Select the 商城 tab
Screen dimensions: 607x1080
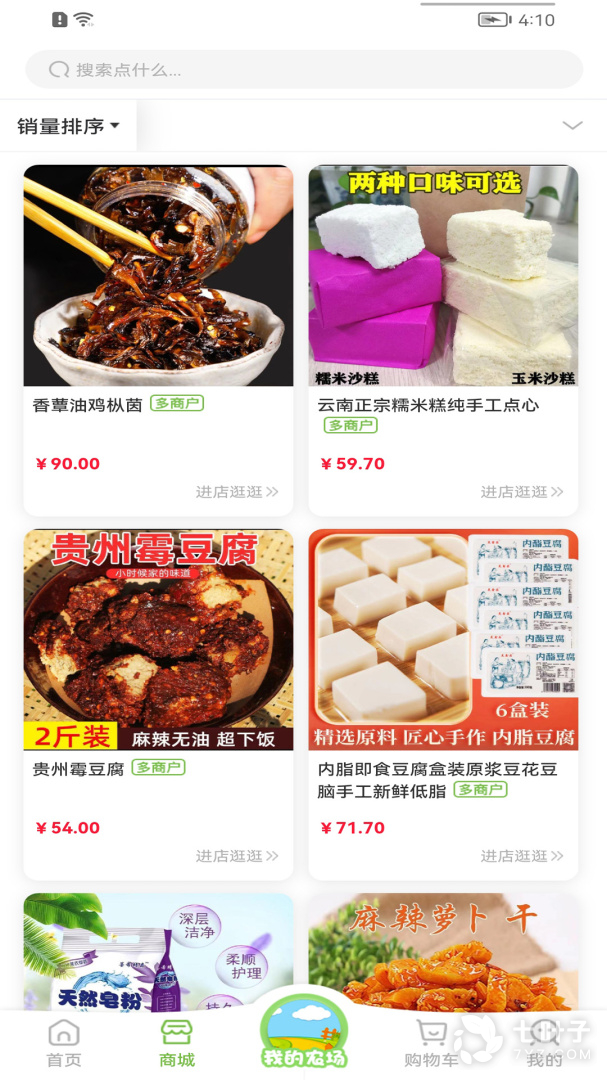[177, 1045]
